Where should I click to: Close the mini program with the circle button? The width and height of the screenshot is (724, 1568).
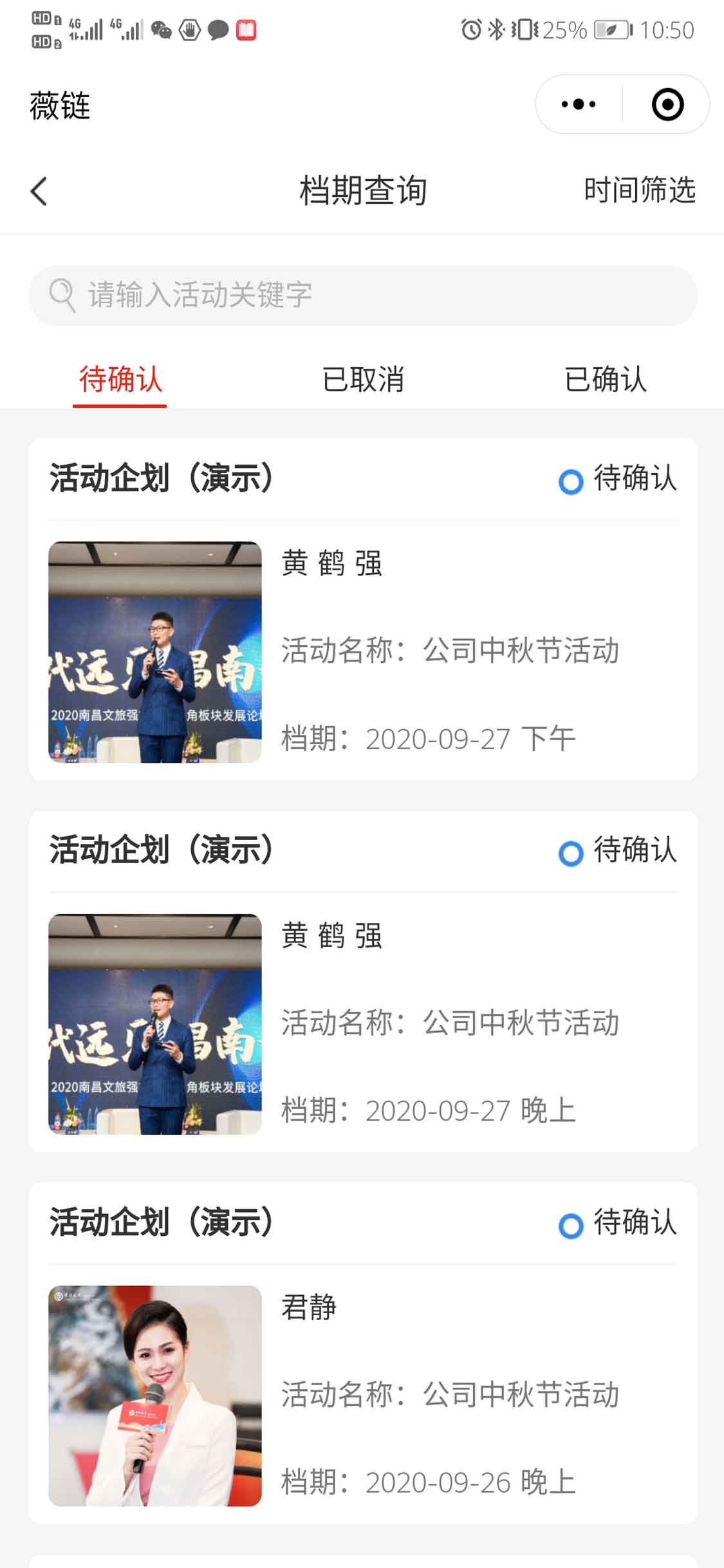click(667, 104)
